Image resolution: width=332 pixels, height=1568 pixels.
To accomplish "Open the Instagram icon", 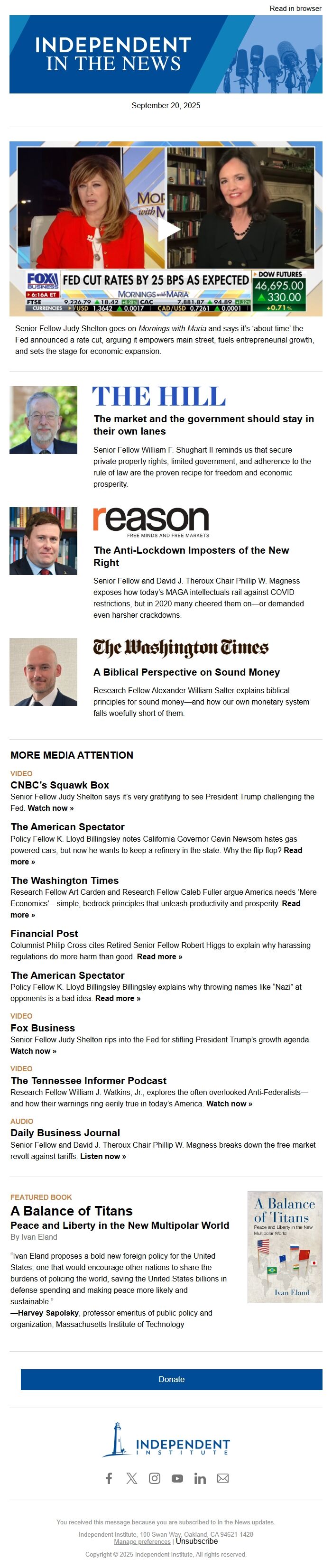I will (155, 1478).
